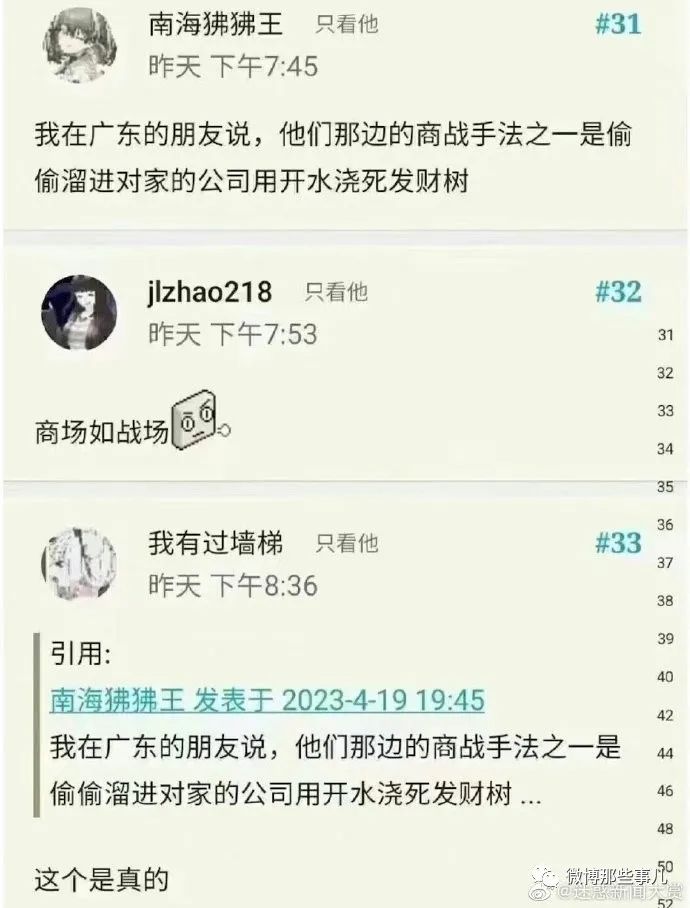
Task: Open the quoted link 南海狒狒王 发表于 2023-4-19
Action: click(267, 699)
